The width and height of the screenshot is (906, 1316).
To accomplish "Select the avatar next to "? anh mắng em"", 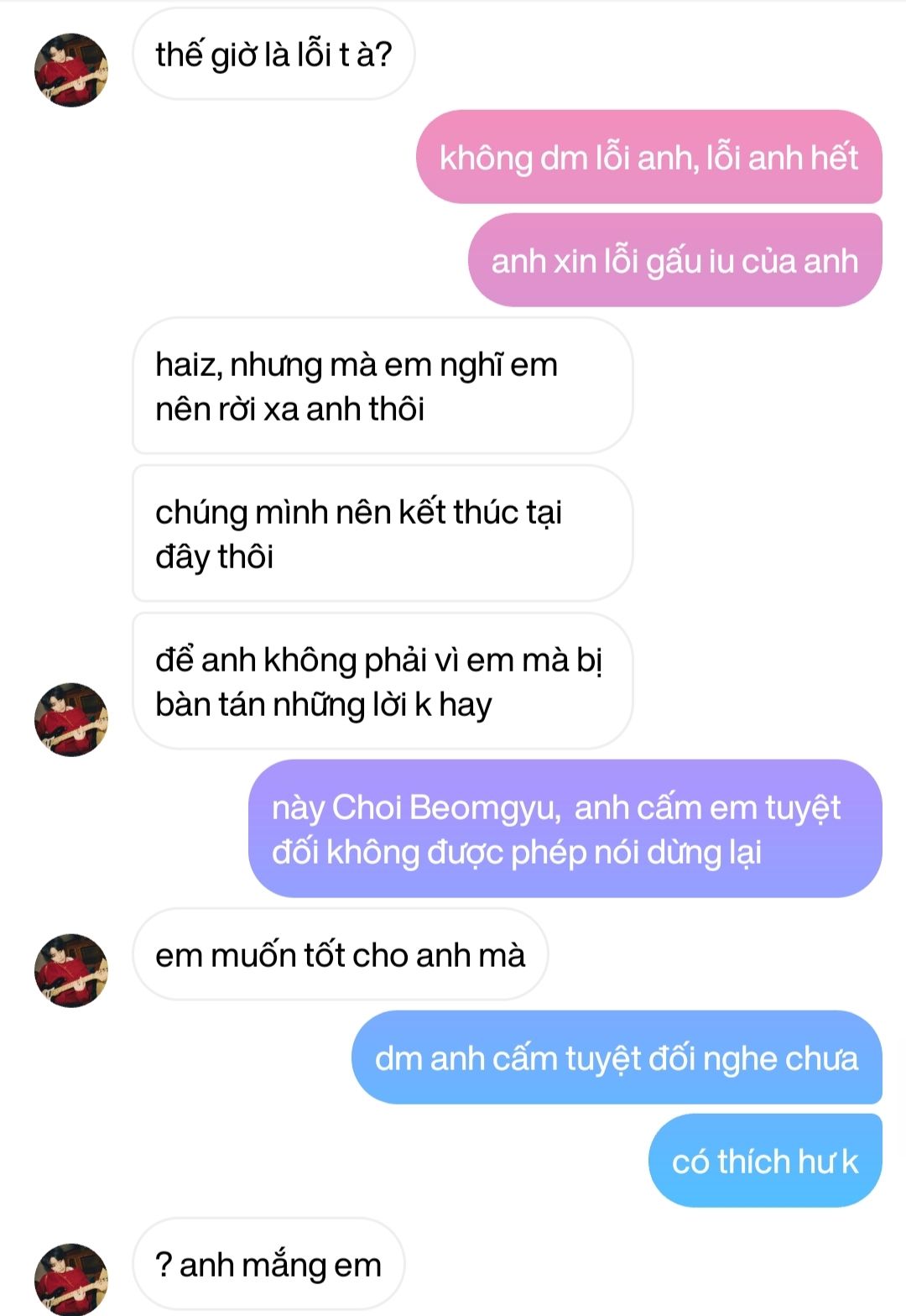I will 71,1279.
